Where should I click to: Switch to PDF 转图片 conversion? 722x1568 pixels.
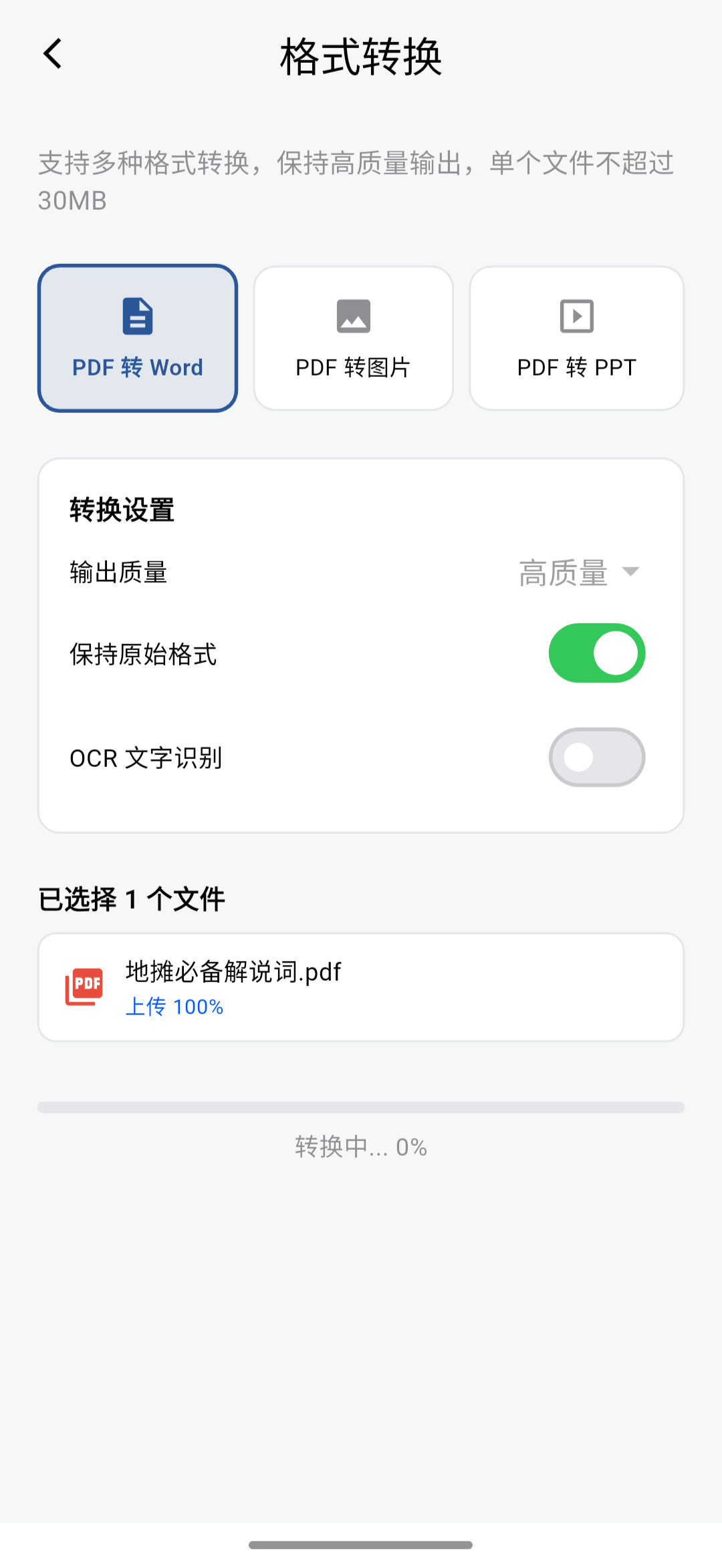(354, 338)
